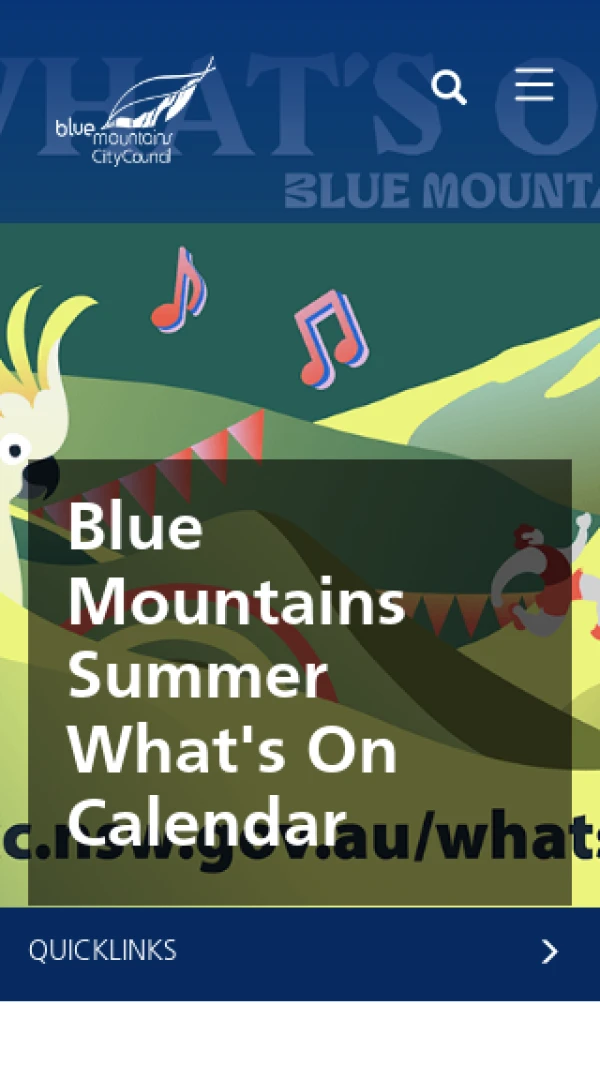Open Blue Mountains Summer What's On Calendar banner

238,675
